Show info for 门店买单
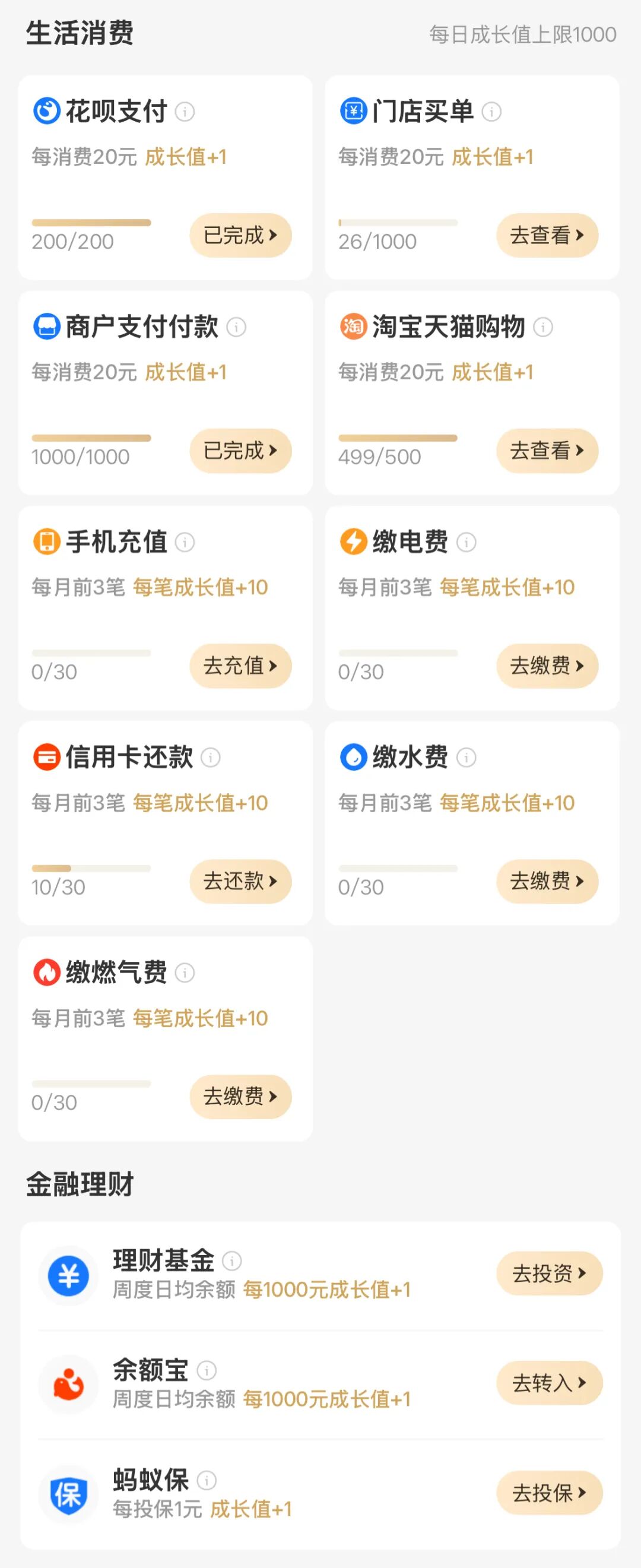The height and width of the screenshot is (1568, 641). tap(492, 112)
